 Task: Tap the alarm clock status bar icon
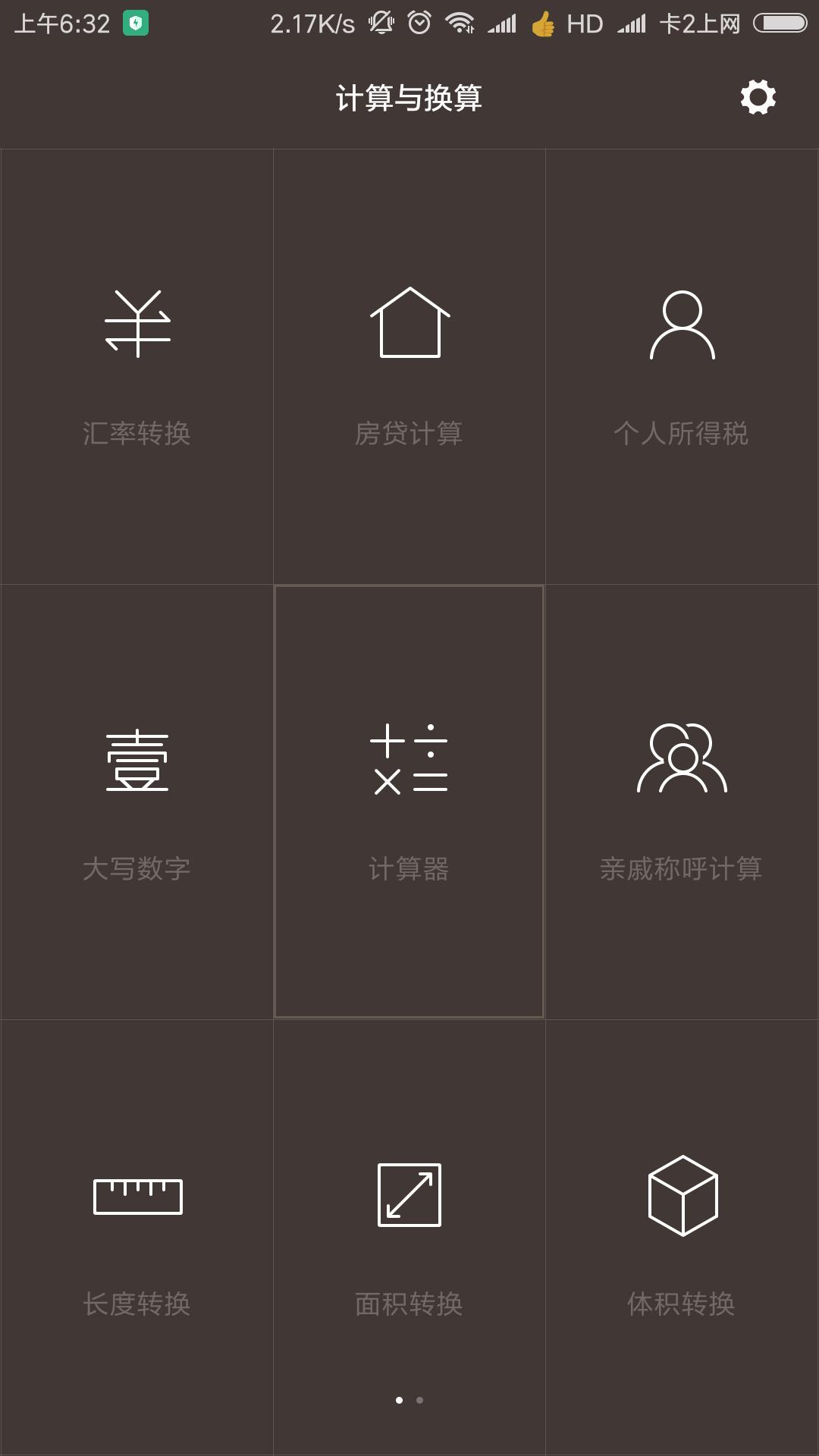point(420,23)
